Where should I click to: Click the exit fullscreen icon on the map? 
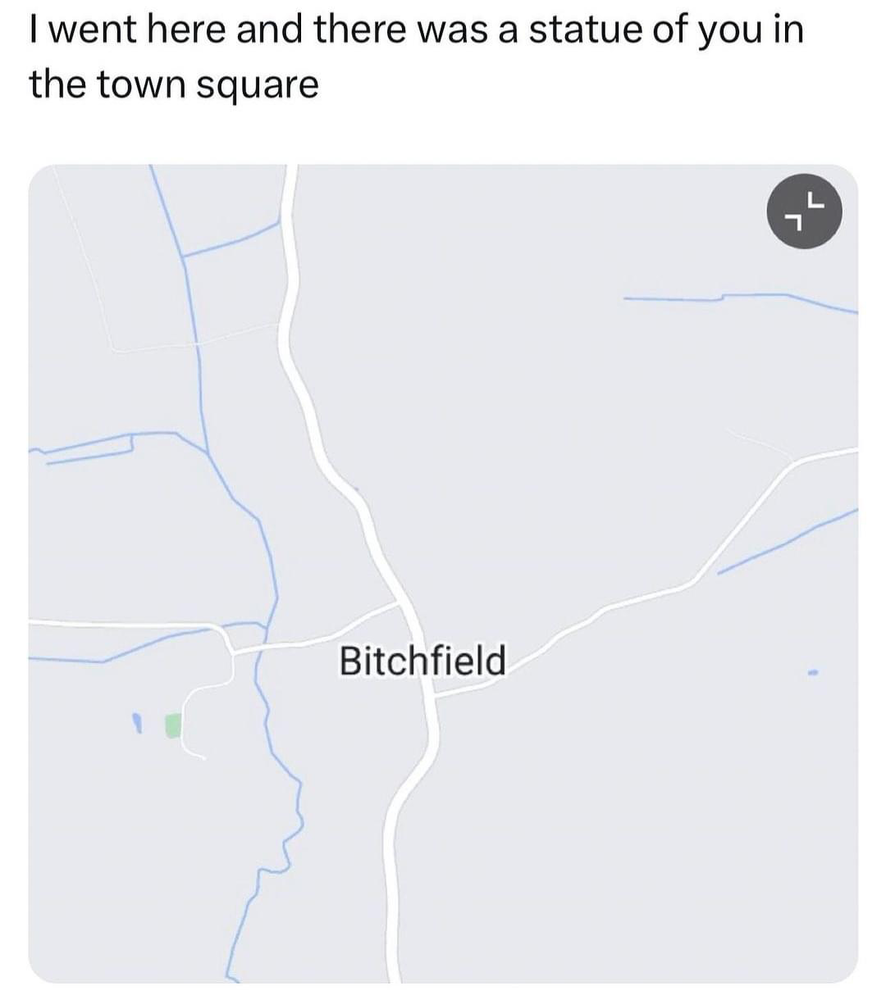coord(804,212)
